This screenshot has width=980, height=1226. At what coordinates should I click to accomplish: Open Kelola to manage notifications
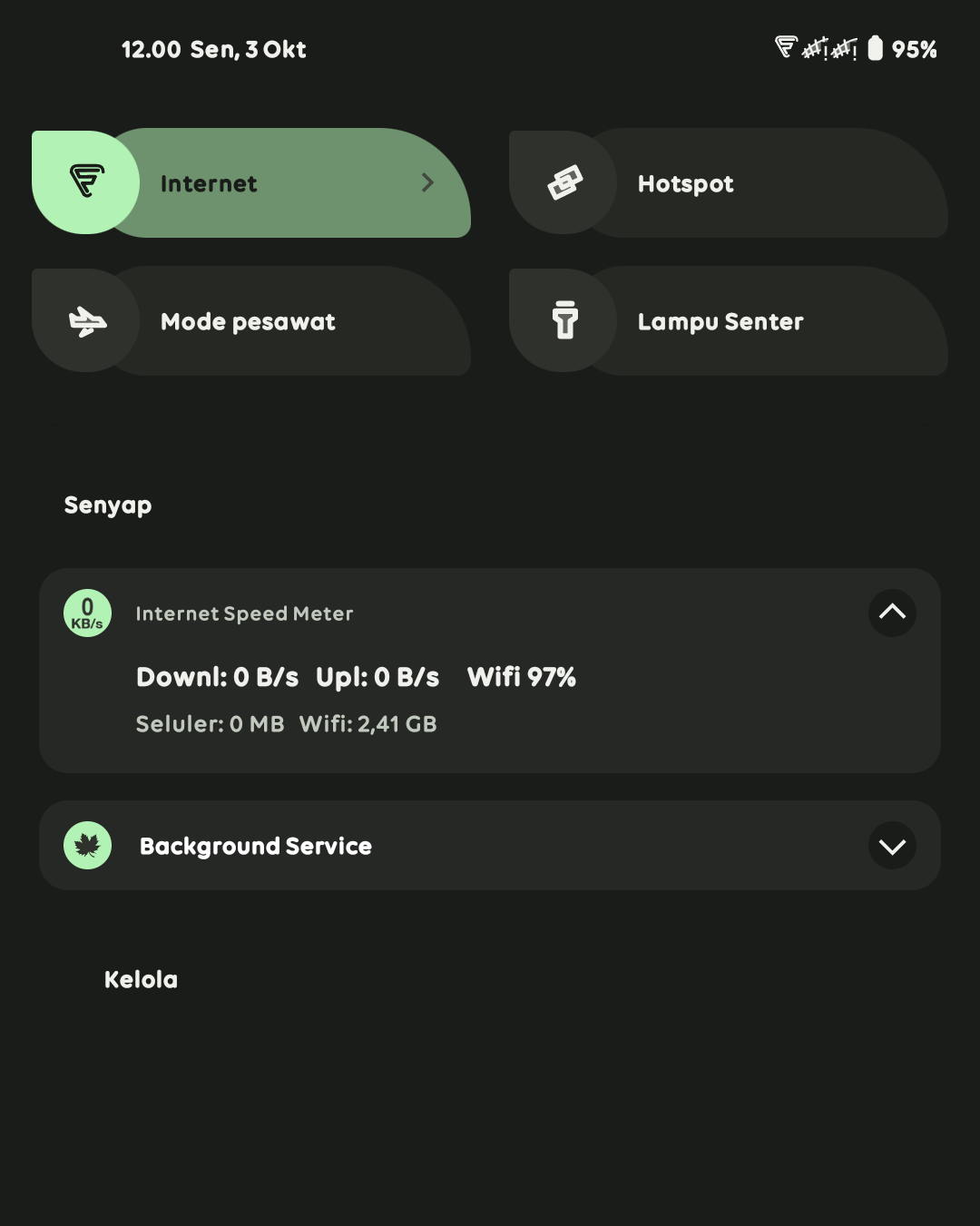click(x=141, y=979)
